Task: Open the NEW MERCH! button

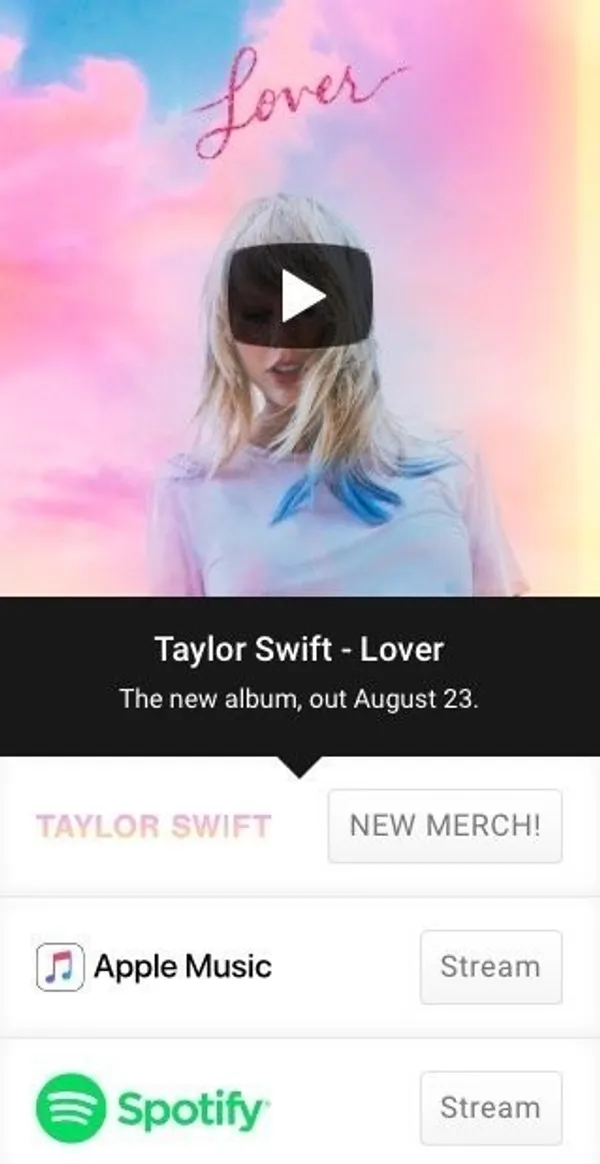Action: [445, 826]
